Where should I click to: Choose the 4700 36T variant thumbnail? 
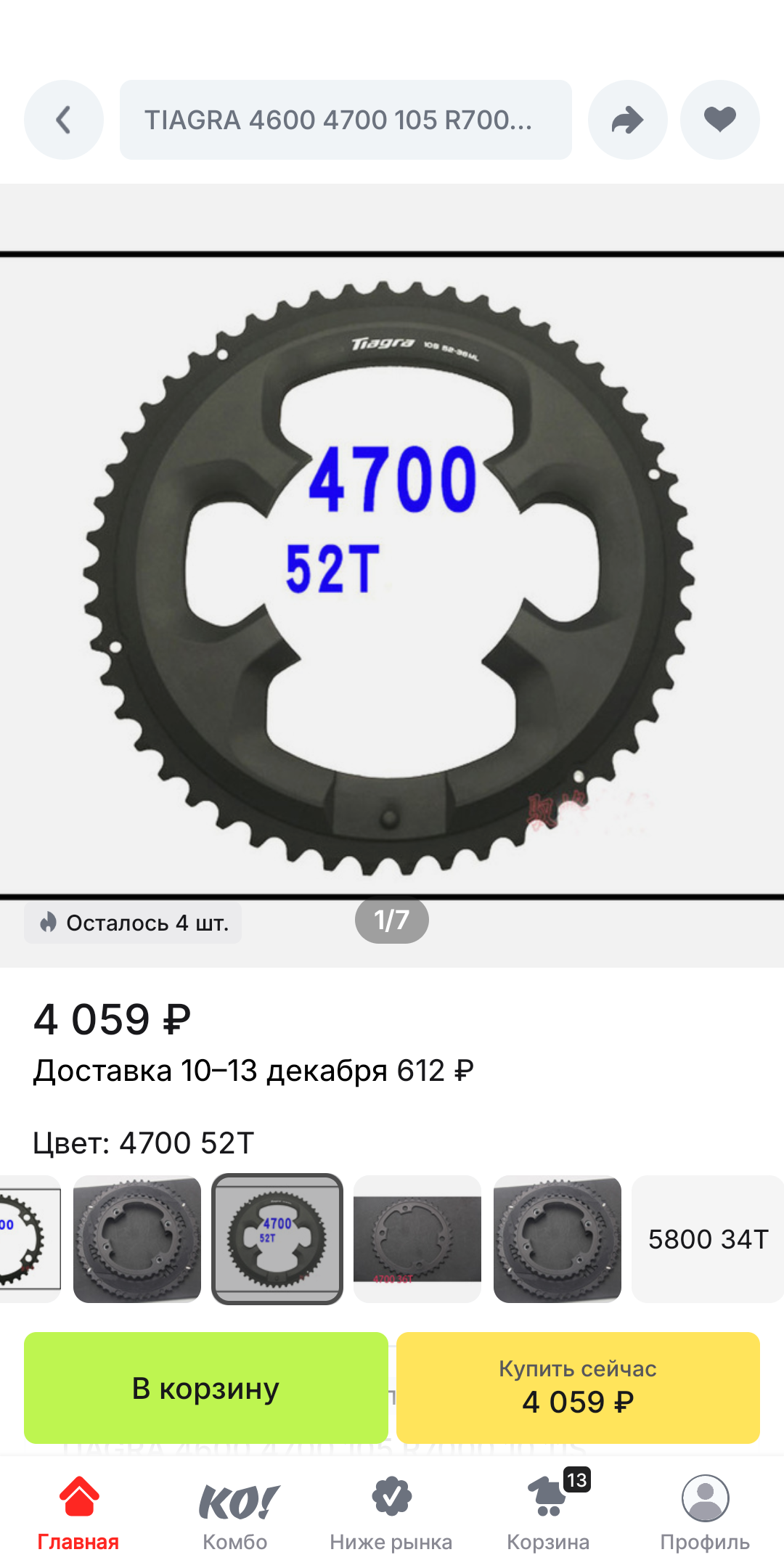click(x=417, y=1239)
